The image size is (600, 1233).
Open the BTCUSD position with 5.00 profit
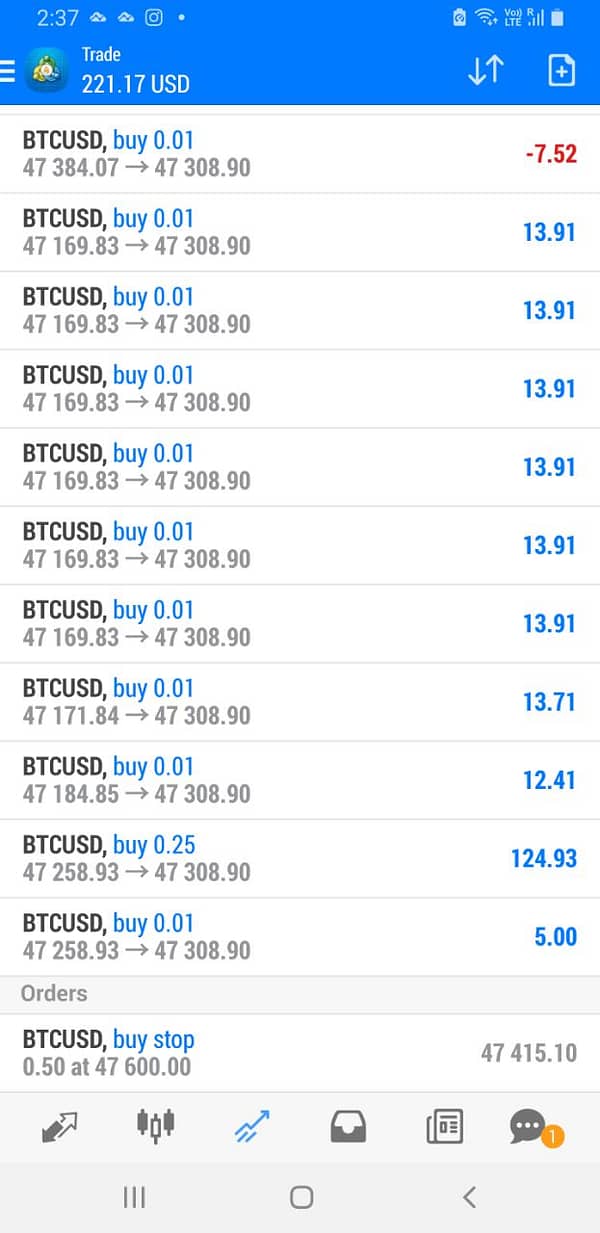click(x=300, y=936)
